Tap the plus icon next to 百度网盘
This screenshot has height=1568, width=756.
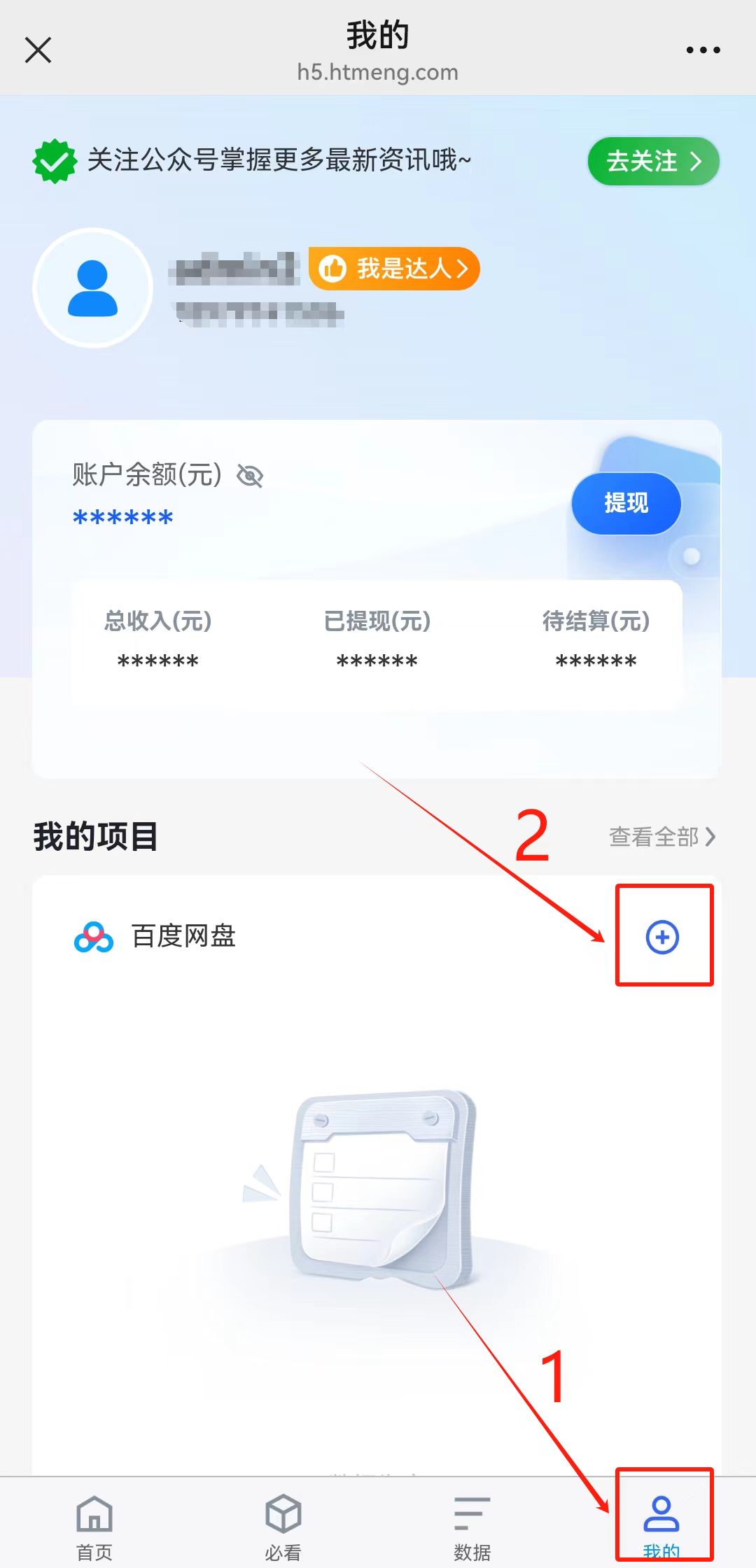(662, 937)
